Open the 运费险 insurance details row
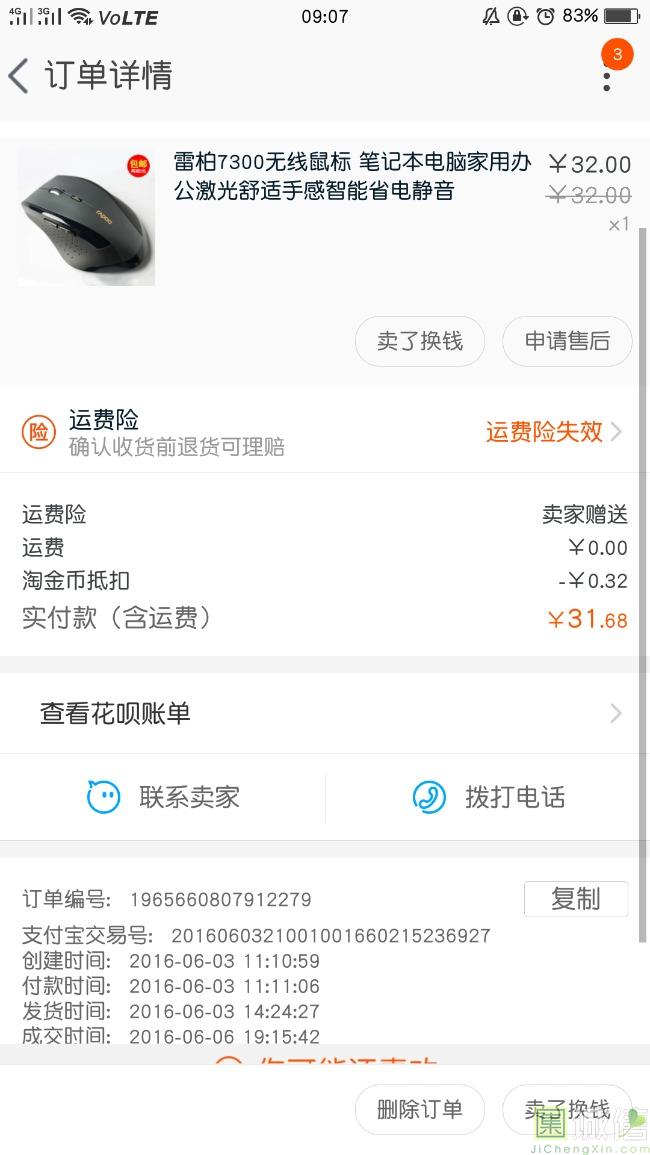This screenshot has height=1155, width=650. point(325,432)
